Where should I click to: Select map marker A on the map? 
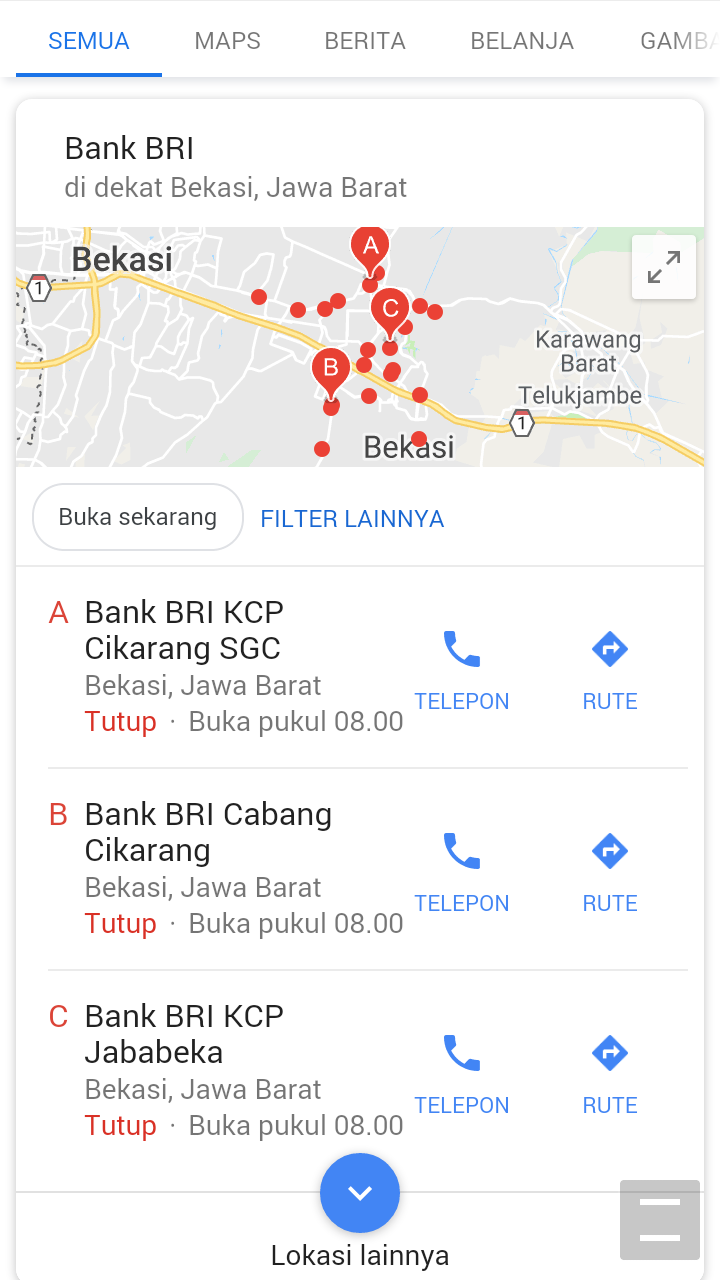(370, 245)
